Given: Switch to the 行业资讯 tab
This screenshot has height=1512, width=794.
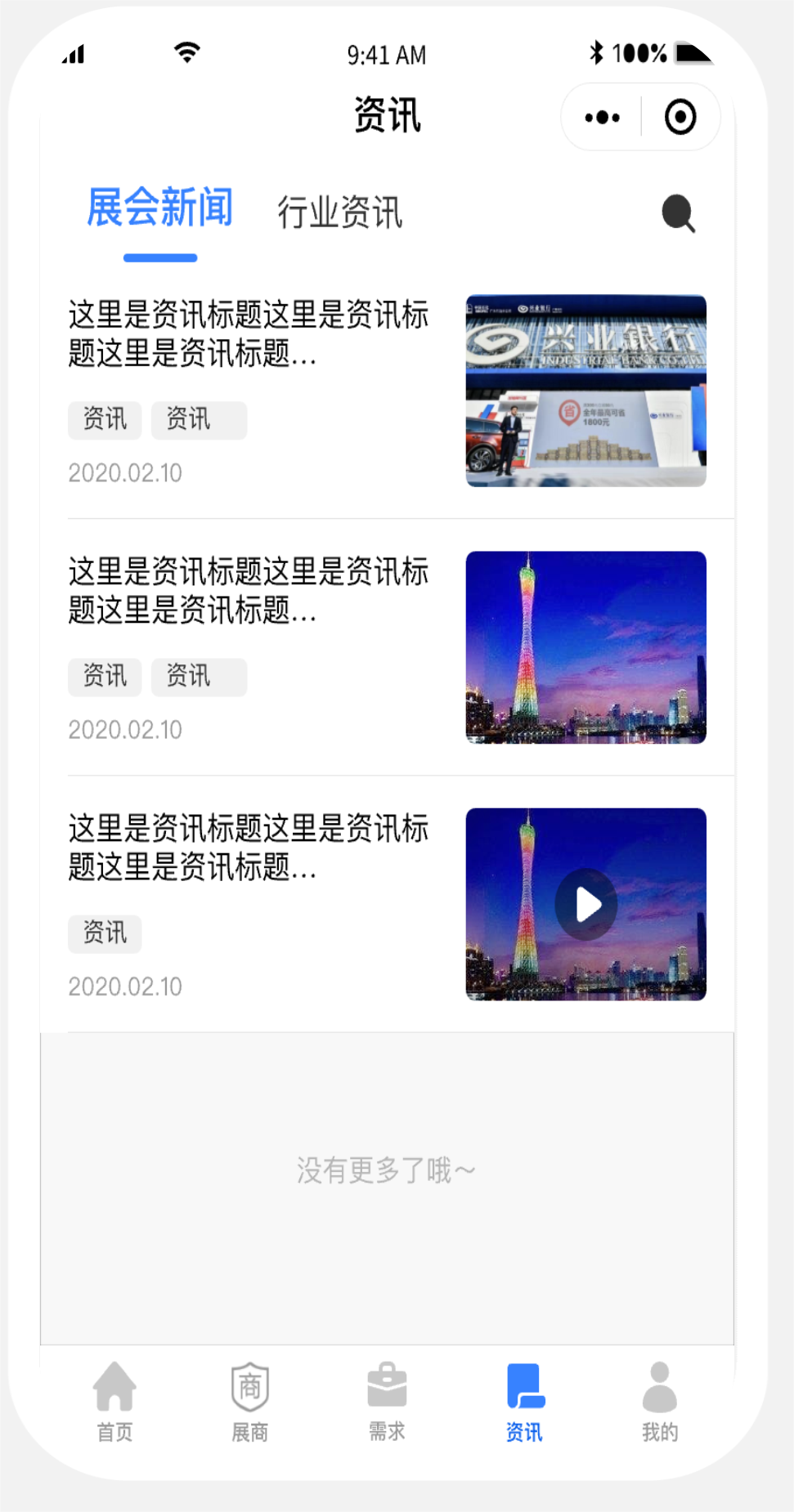Looking at the screenshot, I should click(340, 214).
